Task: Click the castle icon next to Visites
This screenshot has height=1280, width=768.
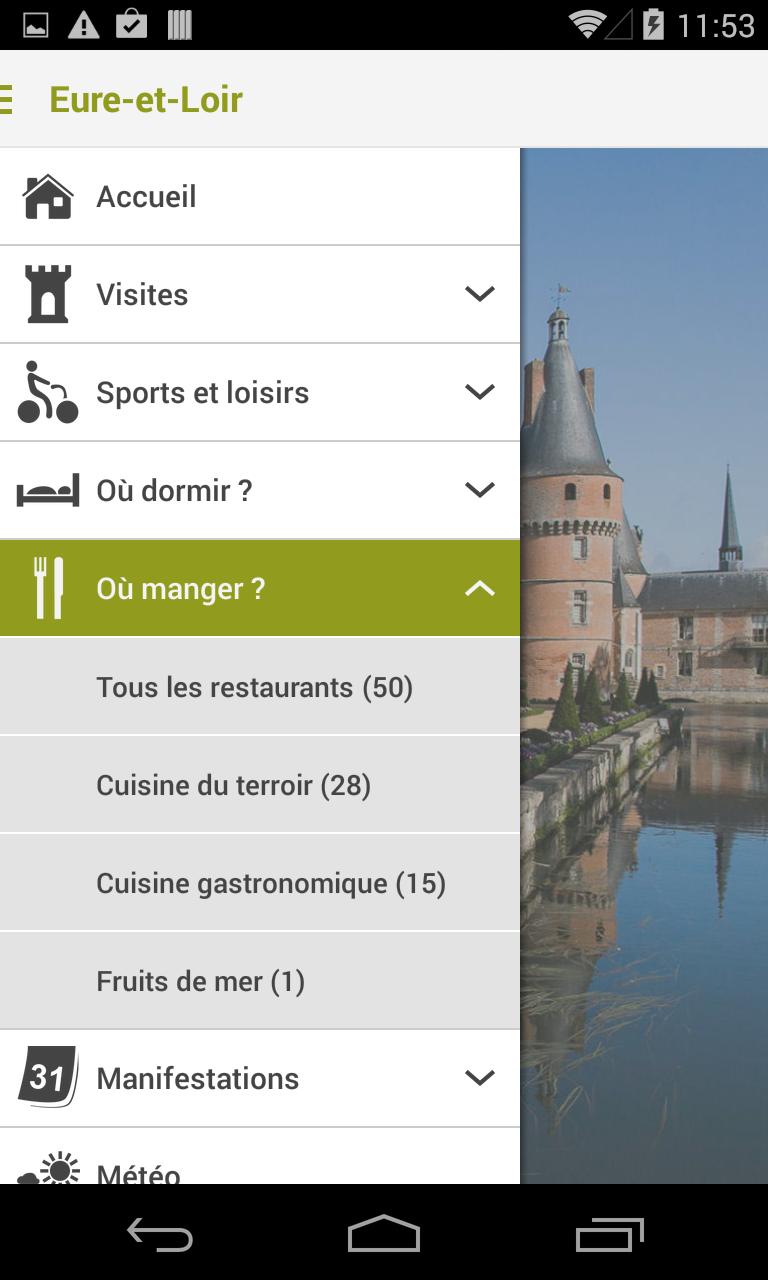Action: coord(45,294)
